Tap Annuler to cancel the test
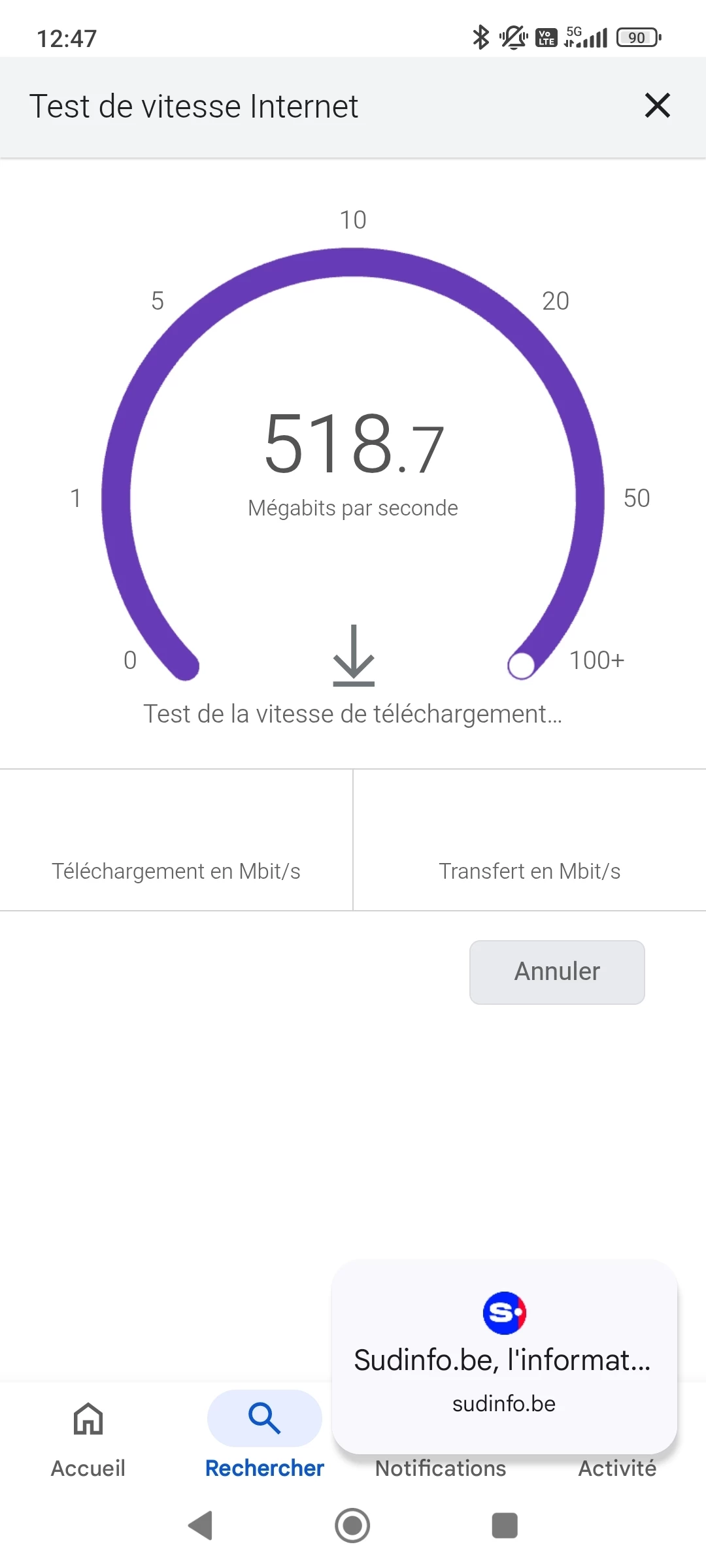 pyautogui.click(x=557, y=972)
